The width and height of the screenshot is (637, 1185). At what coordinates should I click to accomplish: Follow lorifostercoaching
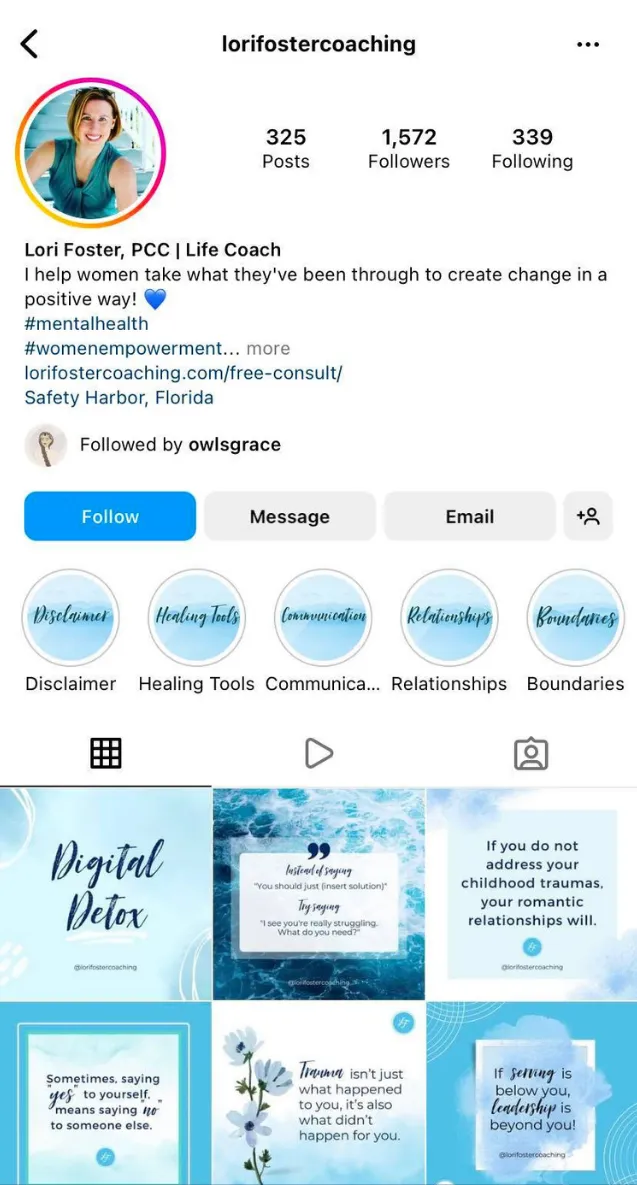110,516
